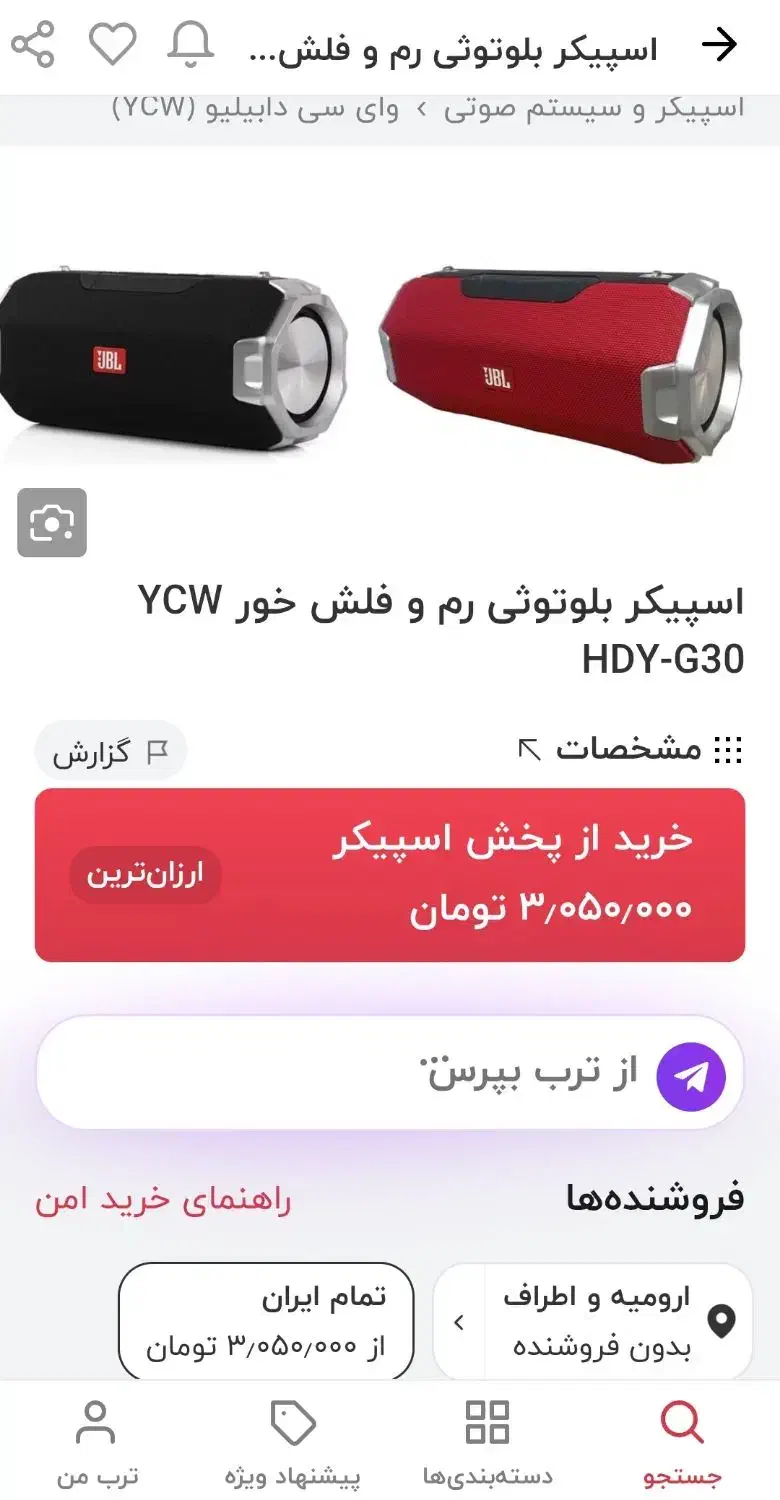Open notifications via the bell icon
The width and height of the screenshot is (780, 1500).
coord(190,45)
